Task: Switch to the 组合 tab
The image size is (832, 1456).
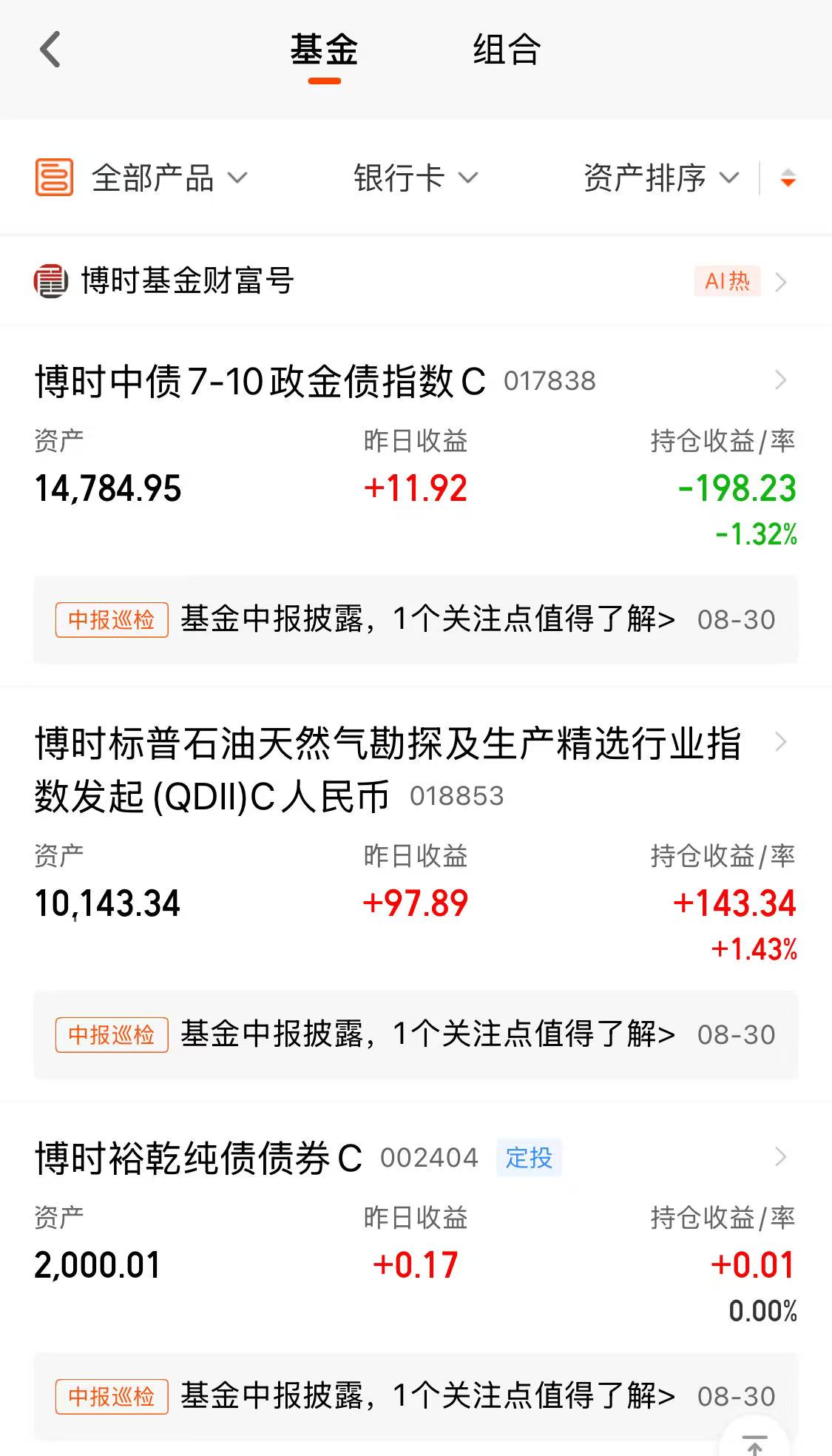Action: (507, 50)
